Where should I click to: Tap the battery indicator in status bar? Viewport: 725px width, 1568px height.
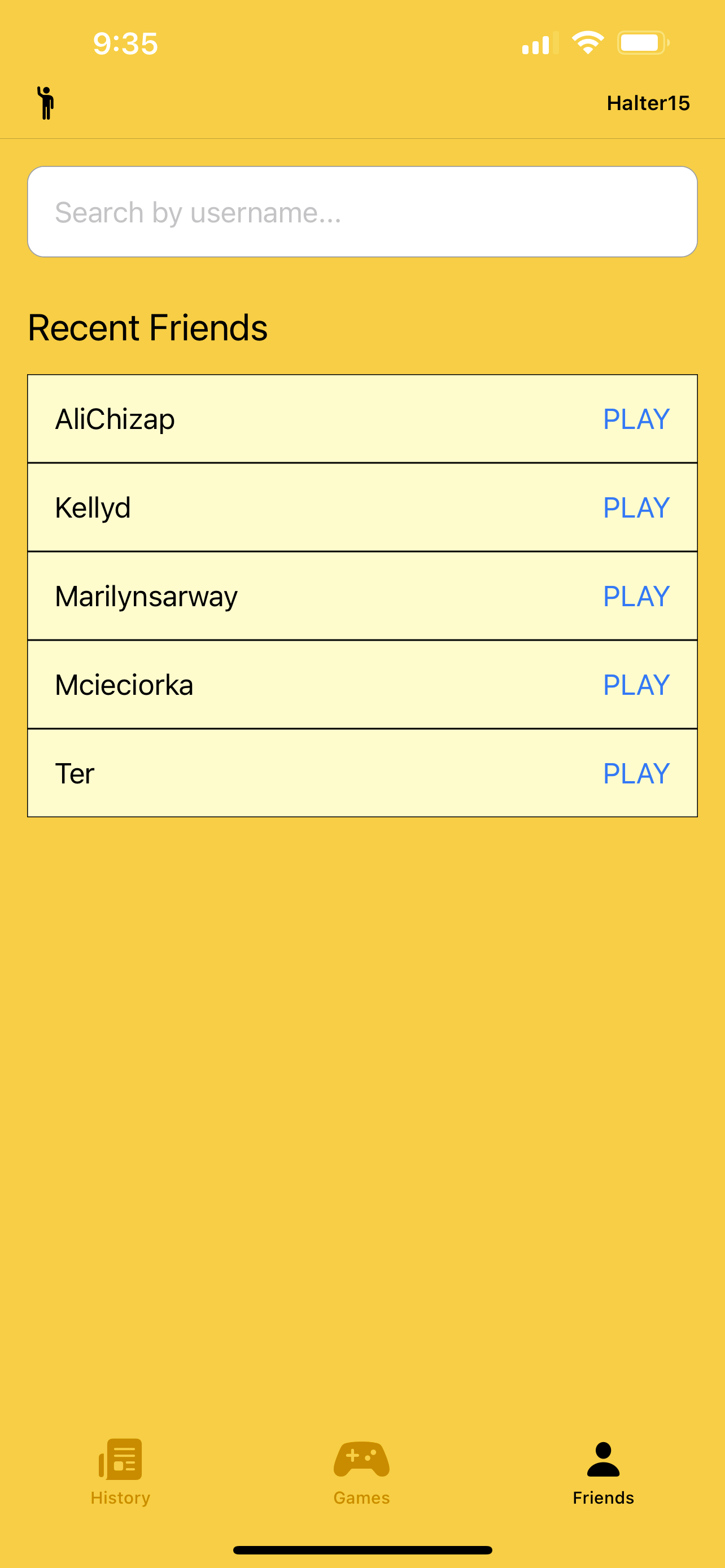click(642, 41)
